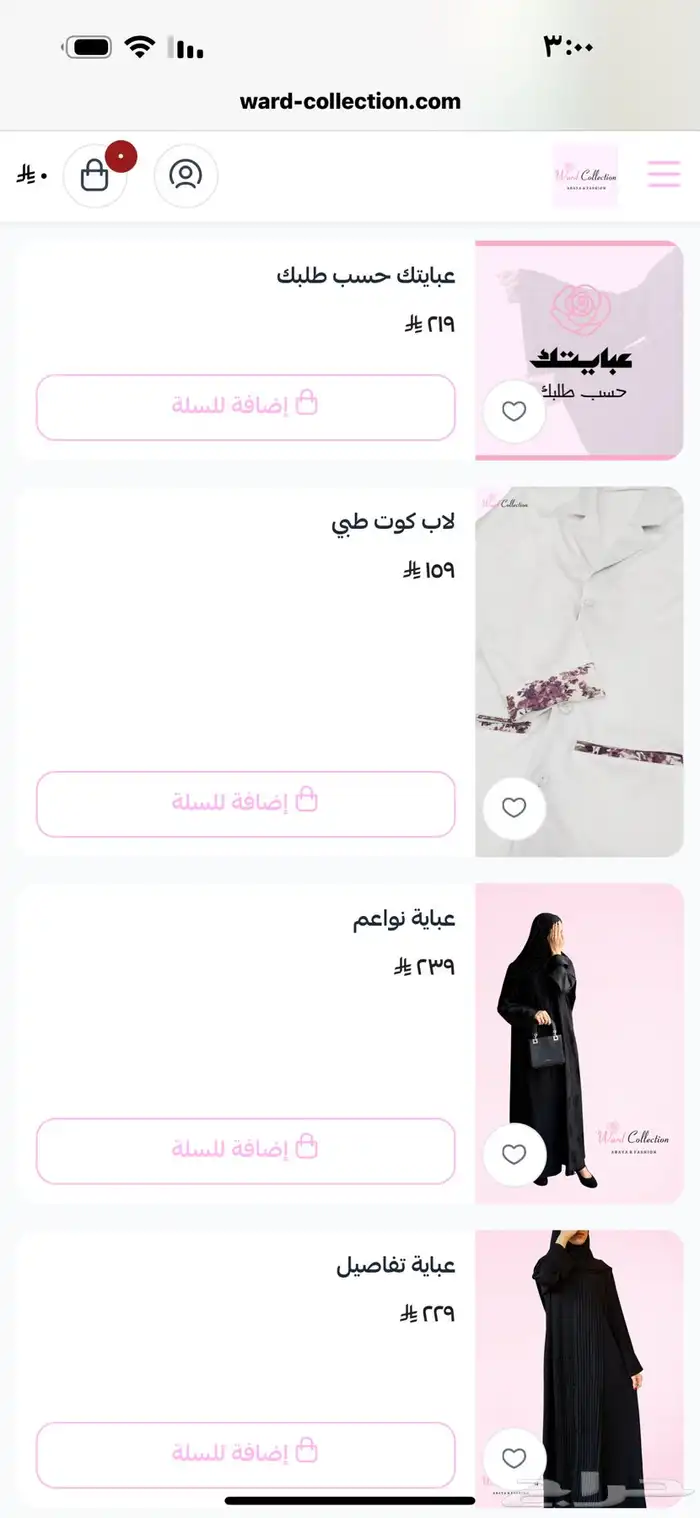Add عباية تفاصيل to cart
The image size is (700, 1518).
coord(245,1454)
